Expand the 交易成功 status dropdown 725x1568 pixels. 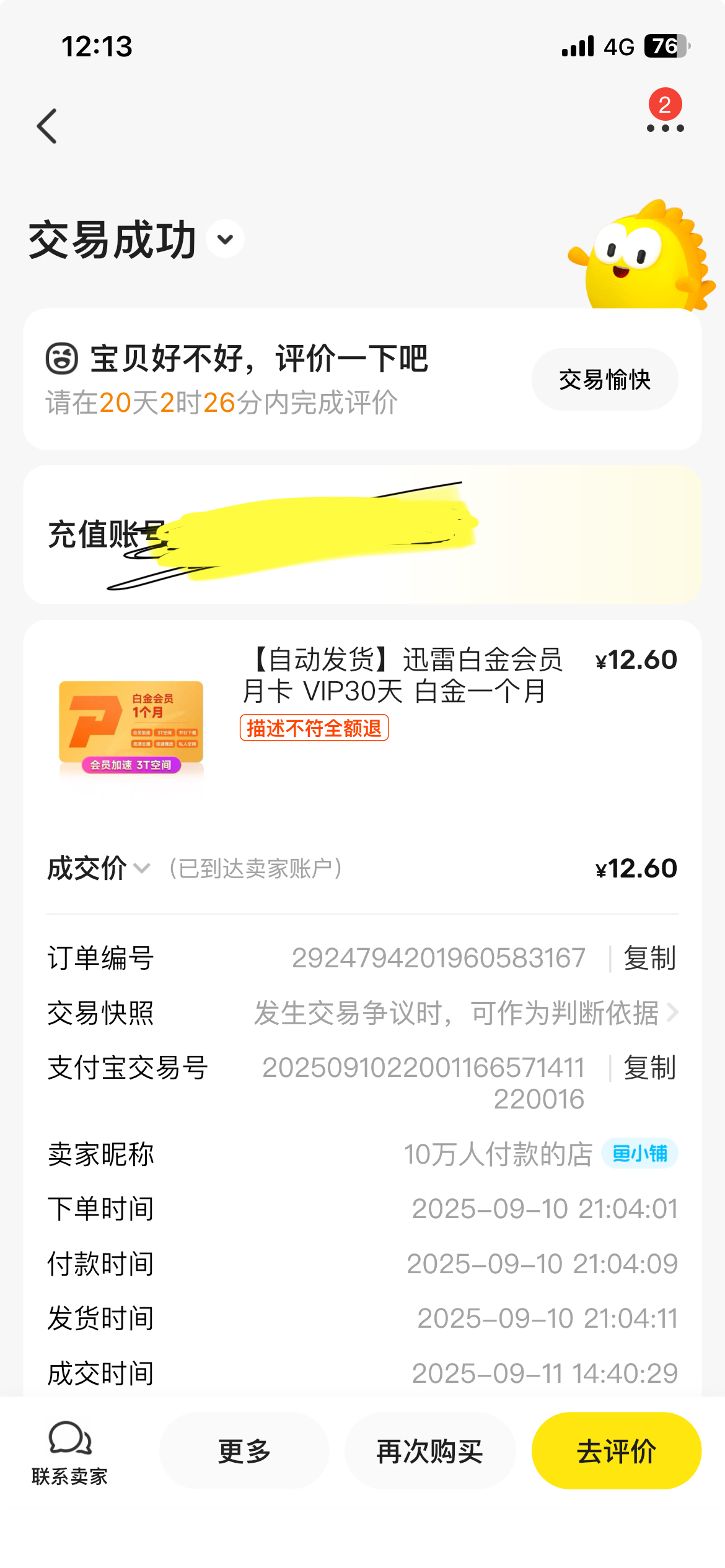(225, 240)
